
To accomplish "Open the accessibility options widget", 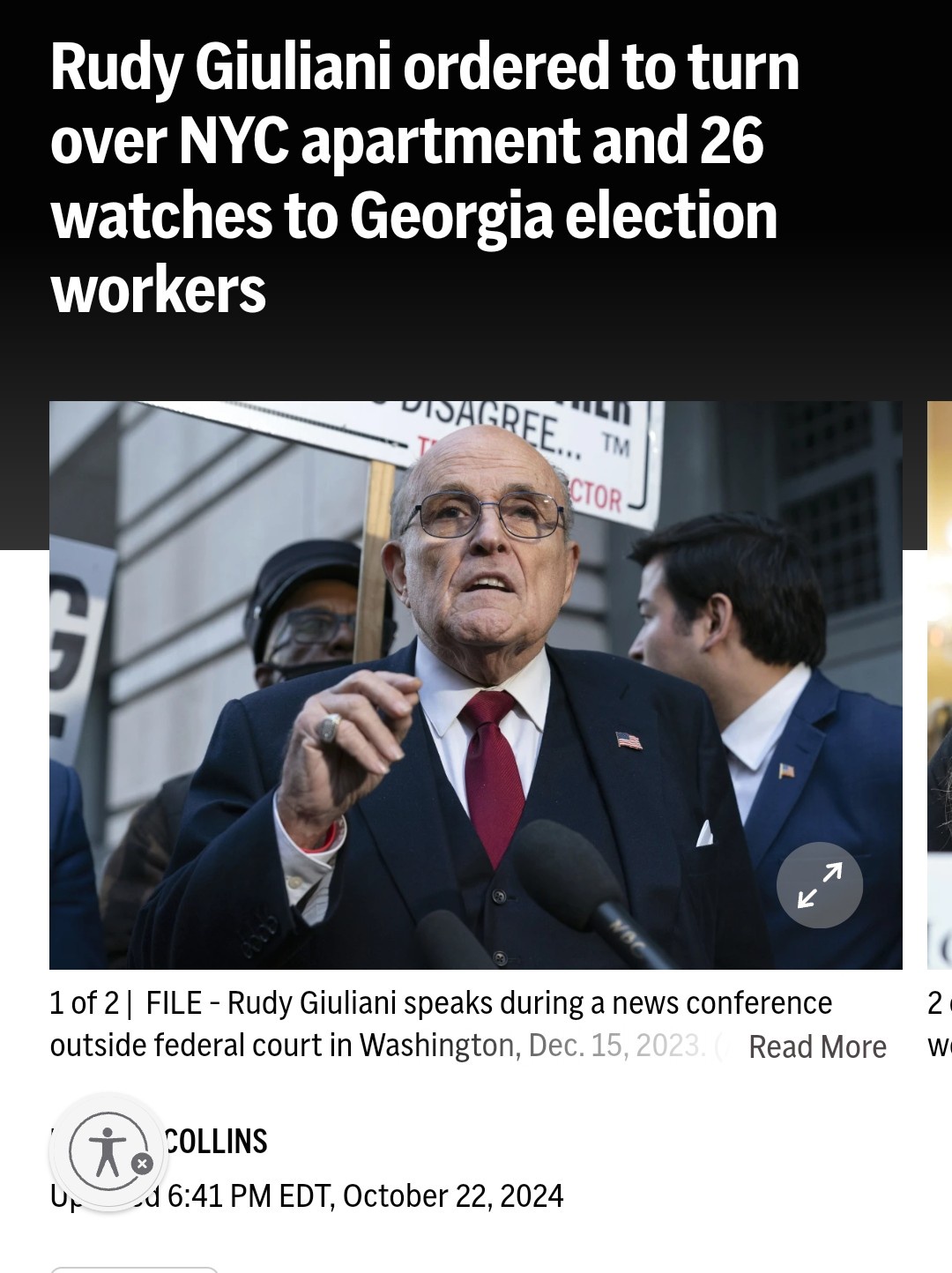I will point(104,1150).
